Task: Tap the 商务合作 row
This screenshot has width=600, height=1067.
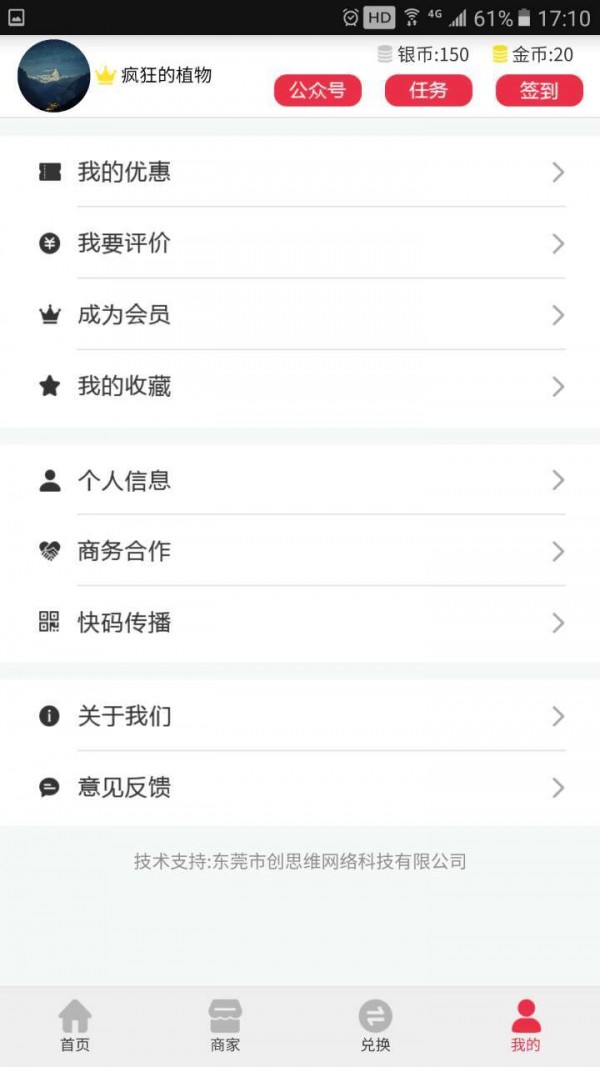Action: (300, 551)
